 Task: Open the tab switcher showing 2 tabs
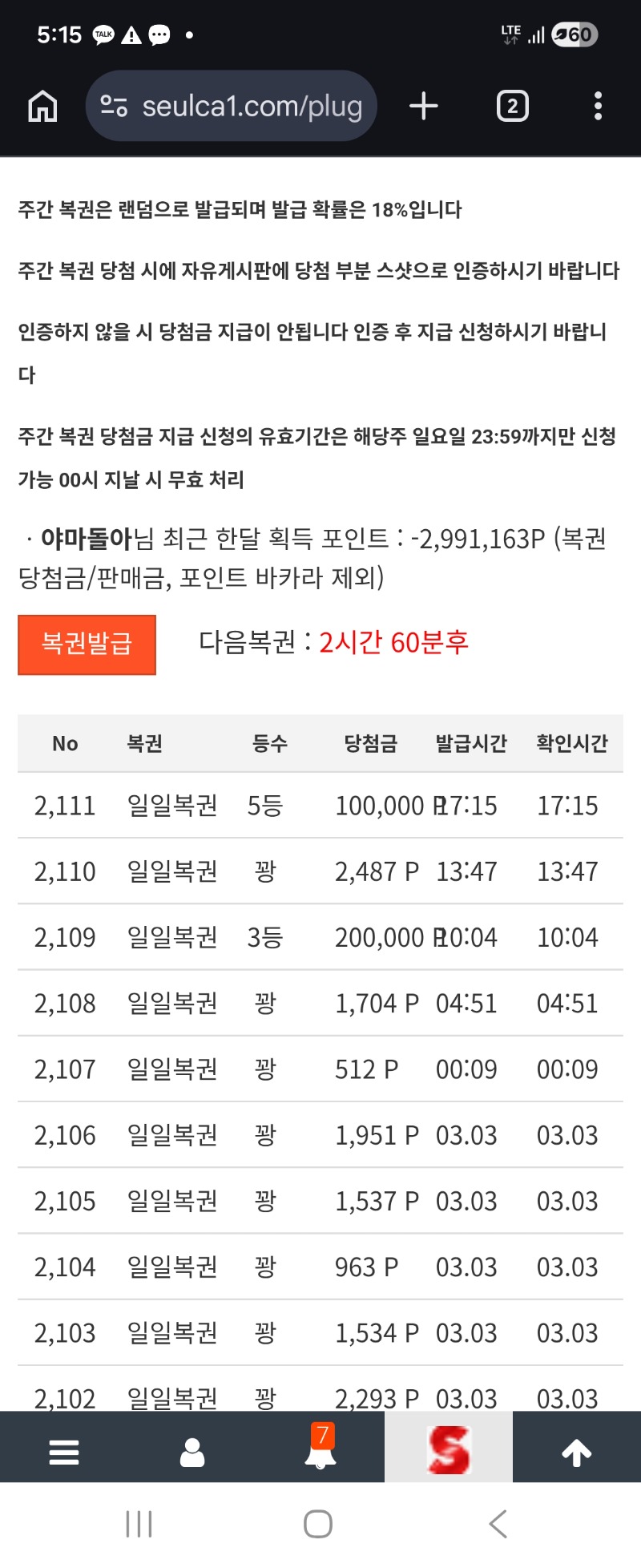tap(512, 106)
